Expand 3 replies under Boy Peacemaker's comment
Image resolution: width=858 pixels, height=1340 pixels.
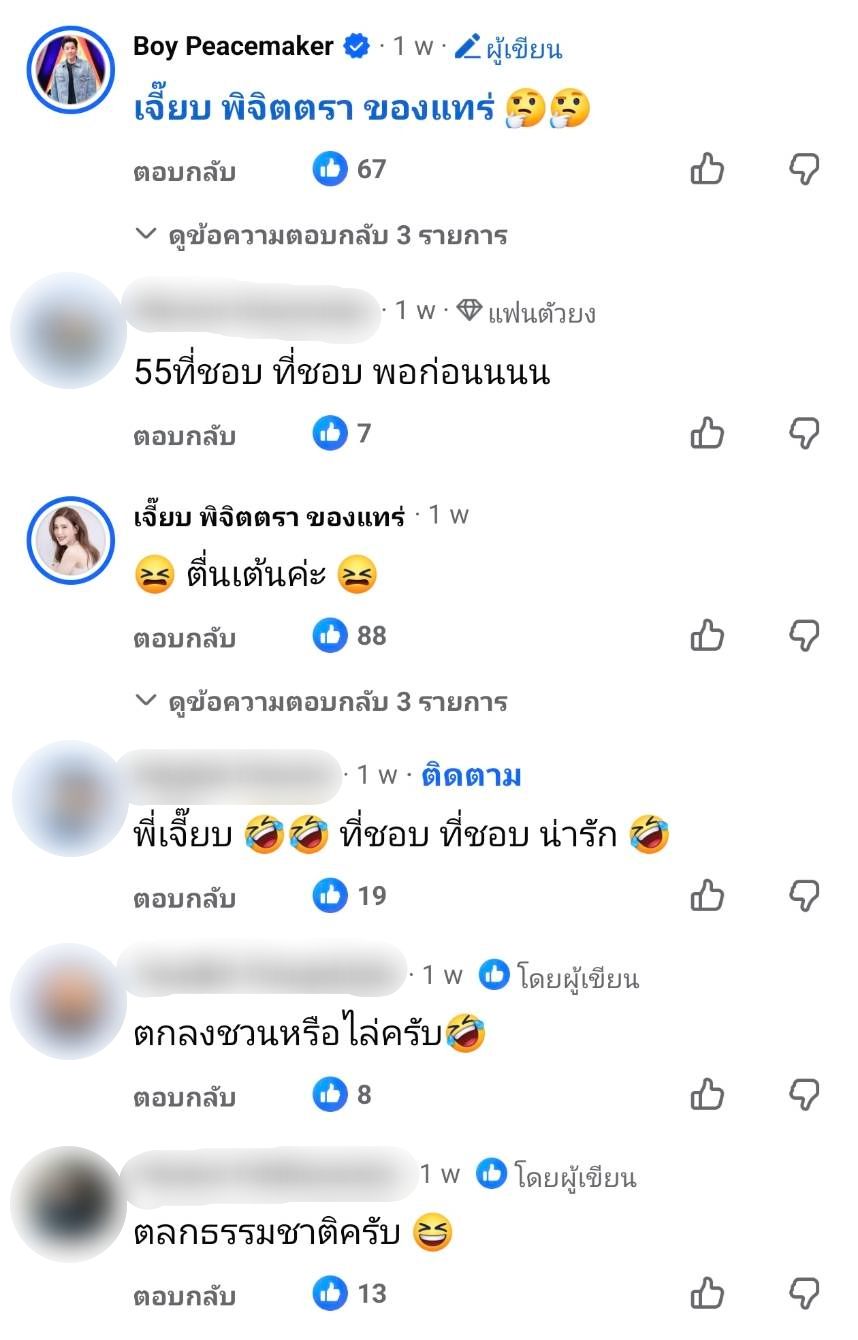coord(322,236)
